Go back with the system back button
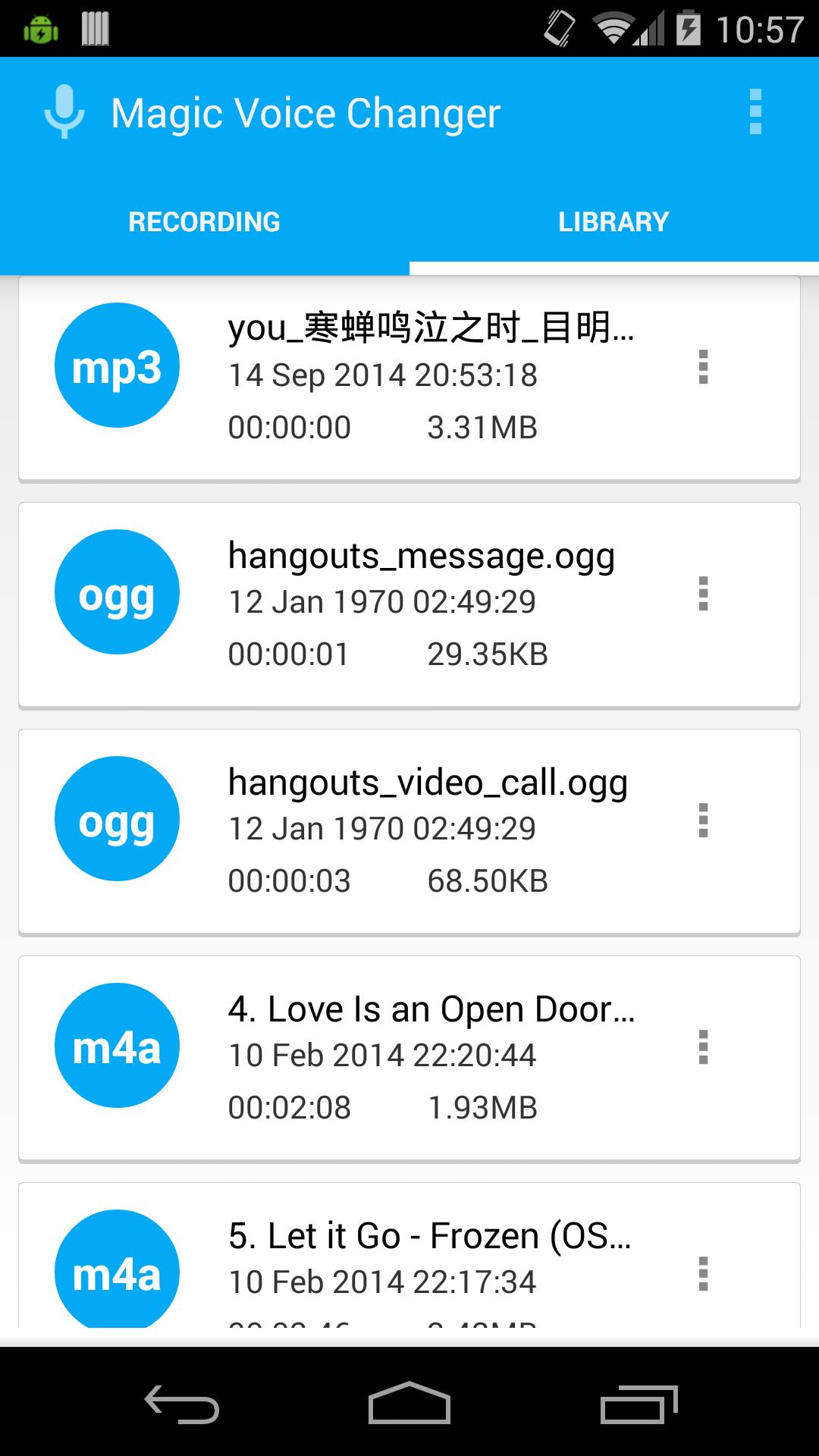Screen dimensions: 819x1456 click(182, 1404)
